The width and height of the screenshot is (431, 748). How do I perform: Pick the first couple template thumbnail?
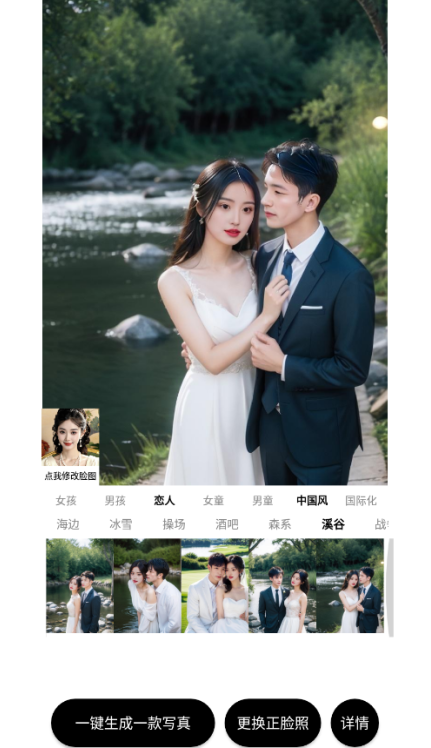coord(80,586)
